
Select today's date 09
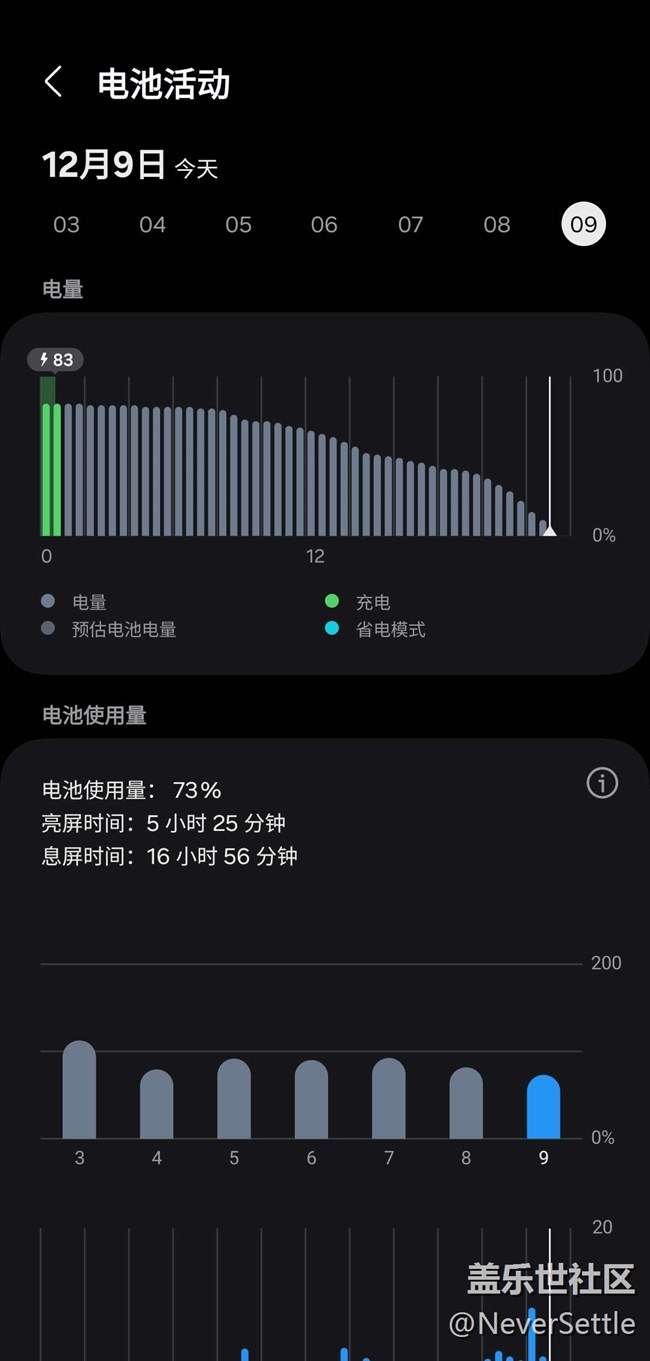point(583,224)
